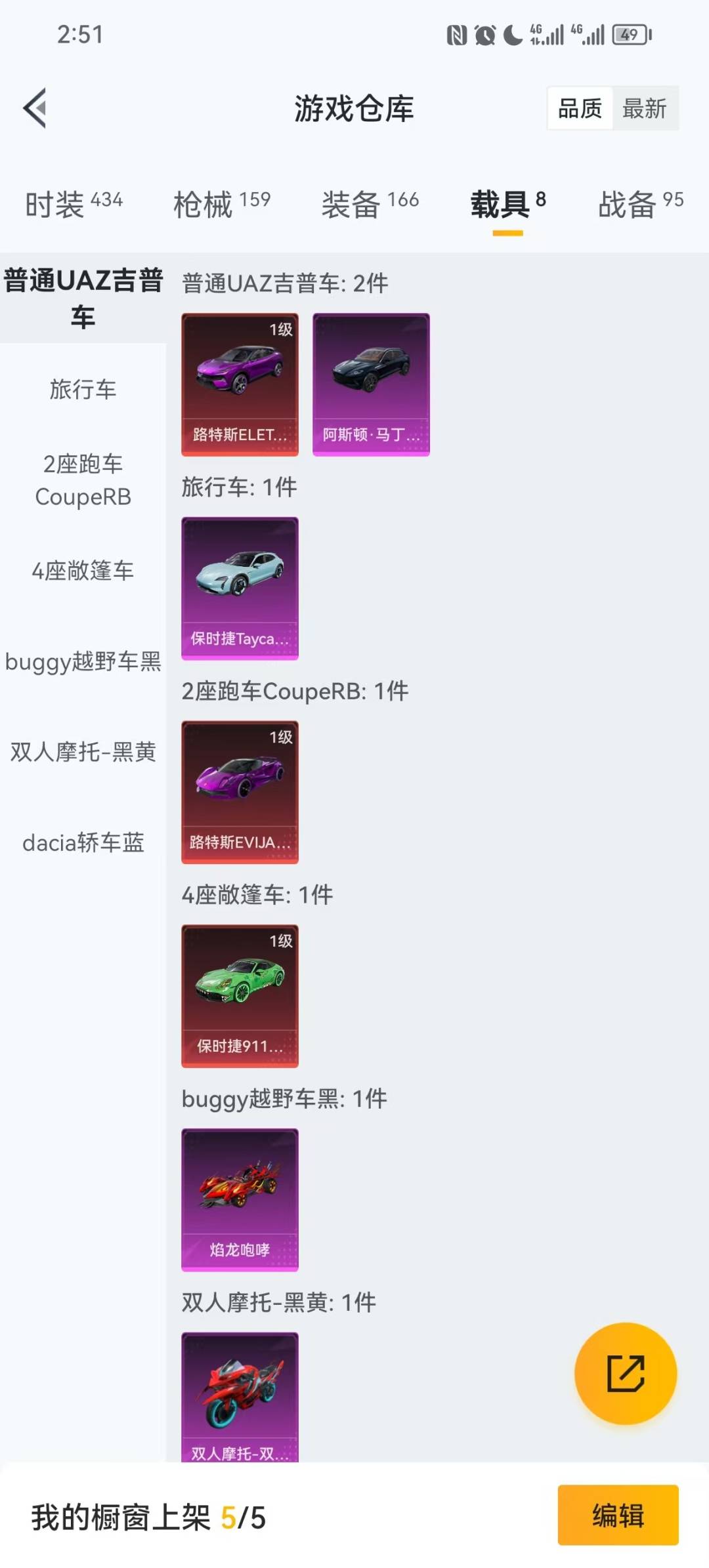Open the 旅行车 sidebar category
Viewport: 709px width, 1568px height.
pyautogui.click(x=83, y=389)
